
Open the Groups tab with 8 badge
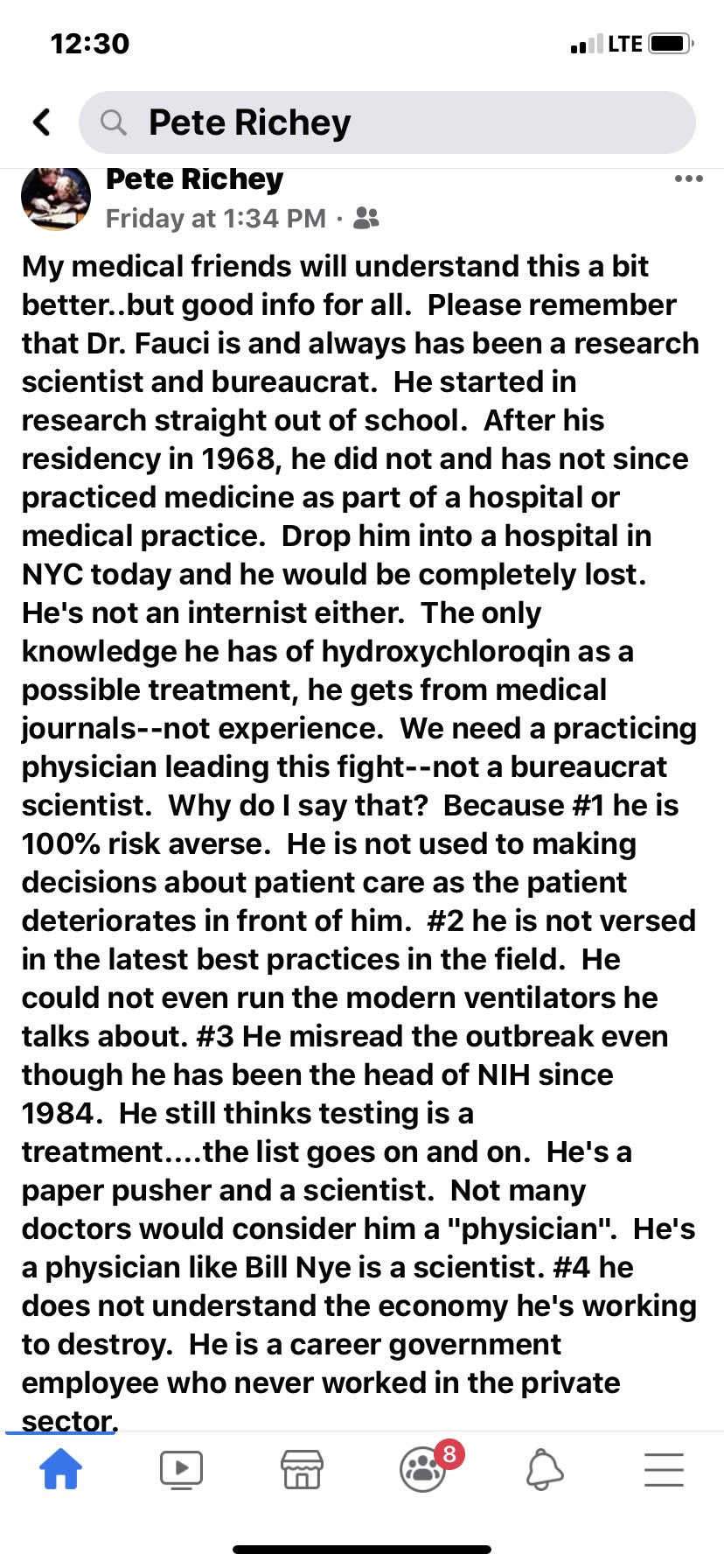click(x=424, y=1469)
